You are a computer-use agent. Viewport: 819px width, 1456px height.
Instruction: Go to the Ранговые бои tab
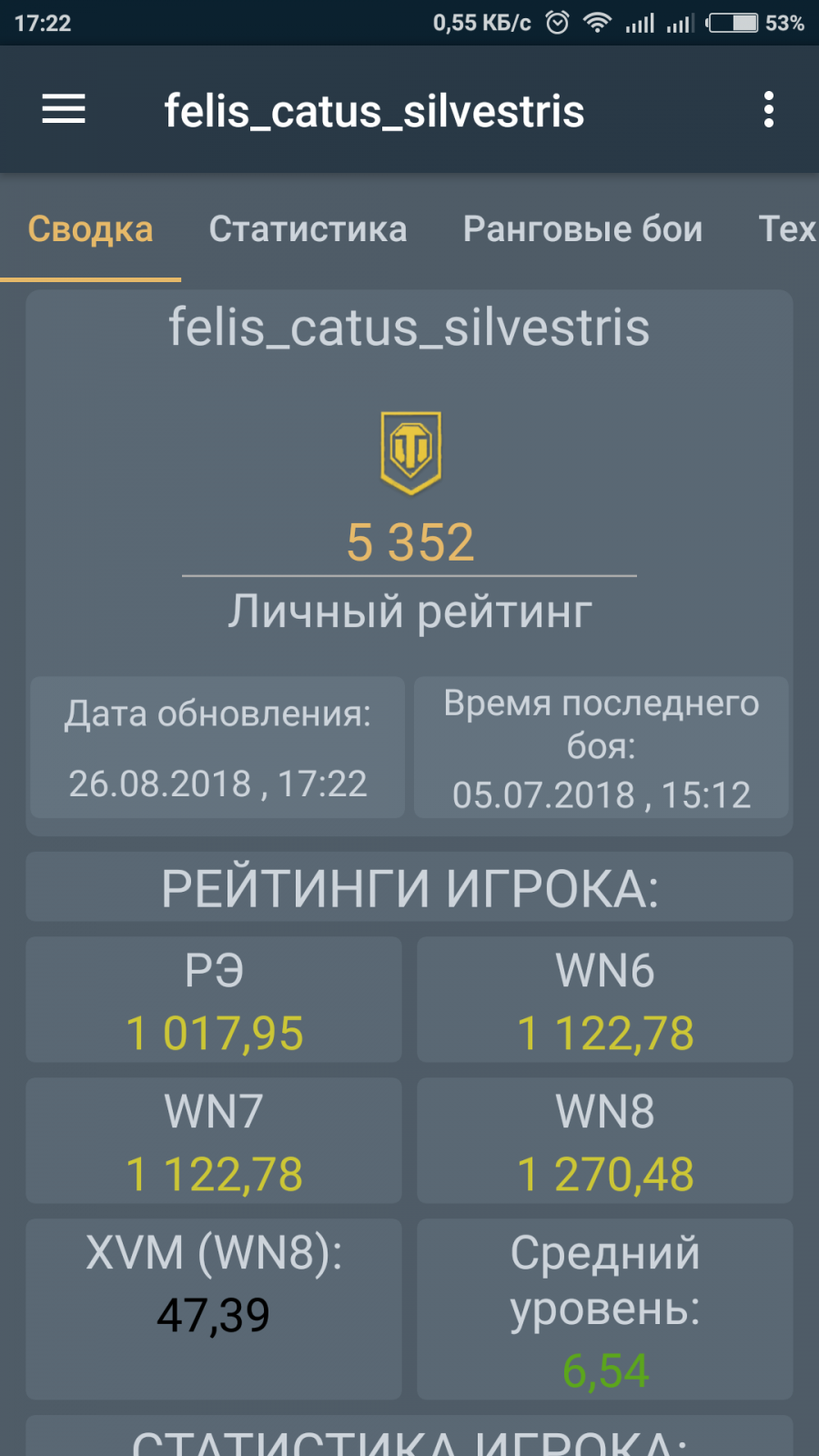point(582,229)
